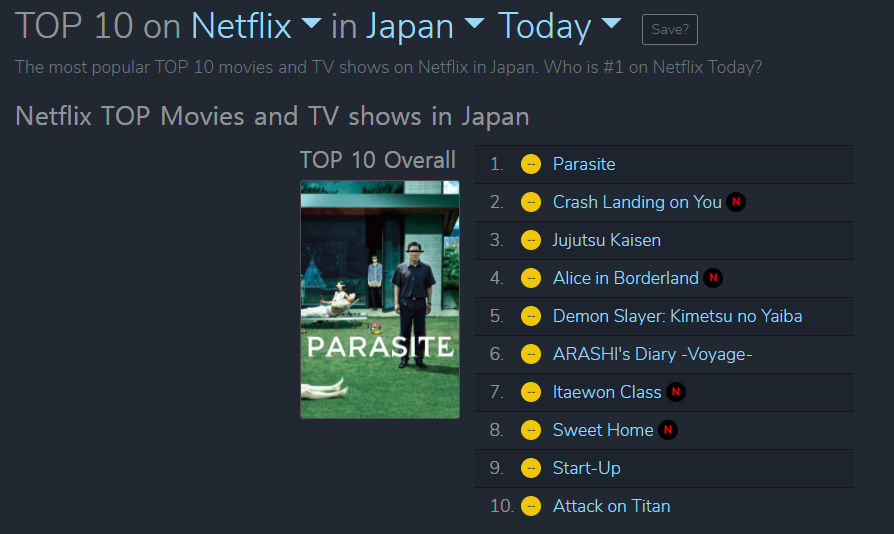Open the Today date dropdown
The image size is (894, 534).
coord(559,25)
